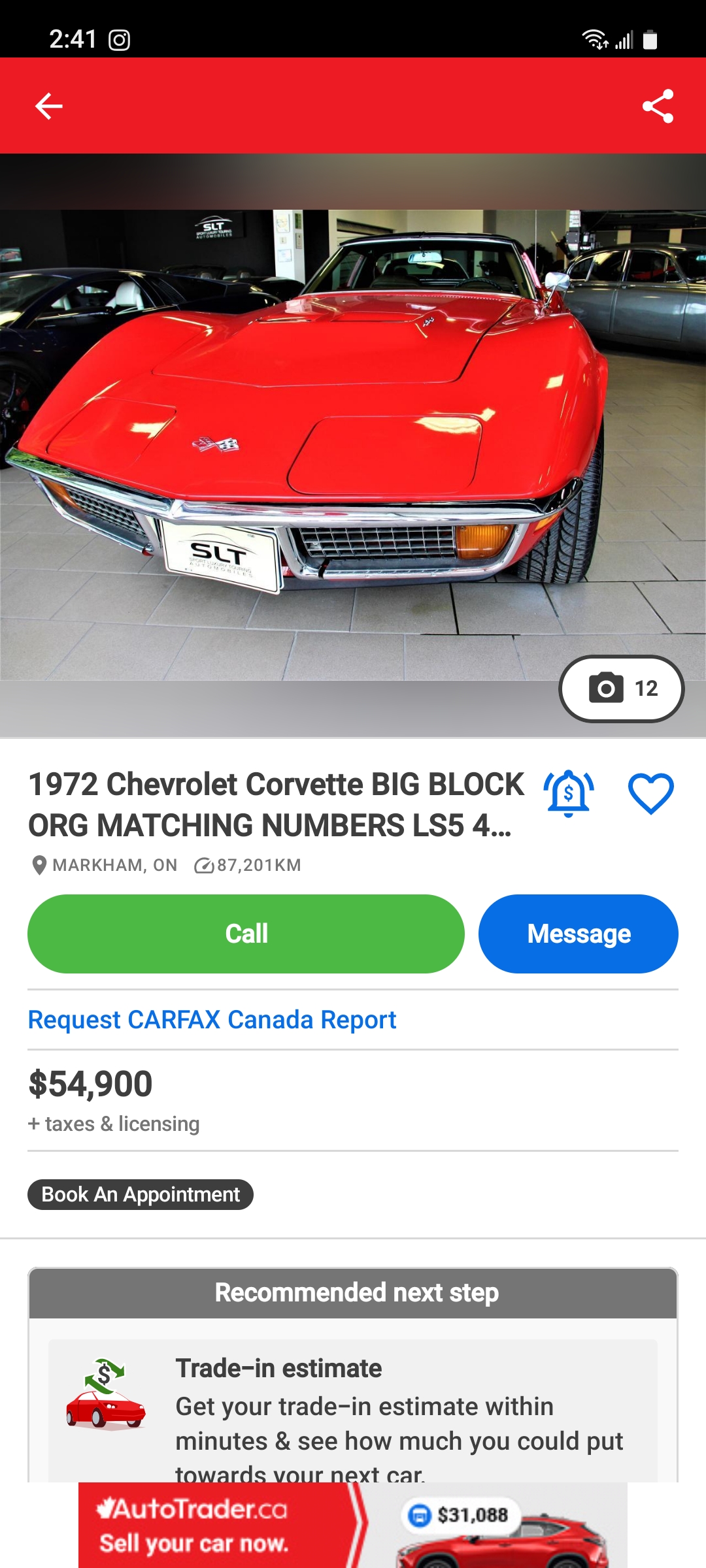Open the 12-photo gallery button
706x1568 pixels.
click(x=622, y=689)
